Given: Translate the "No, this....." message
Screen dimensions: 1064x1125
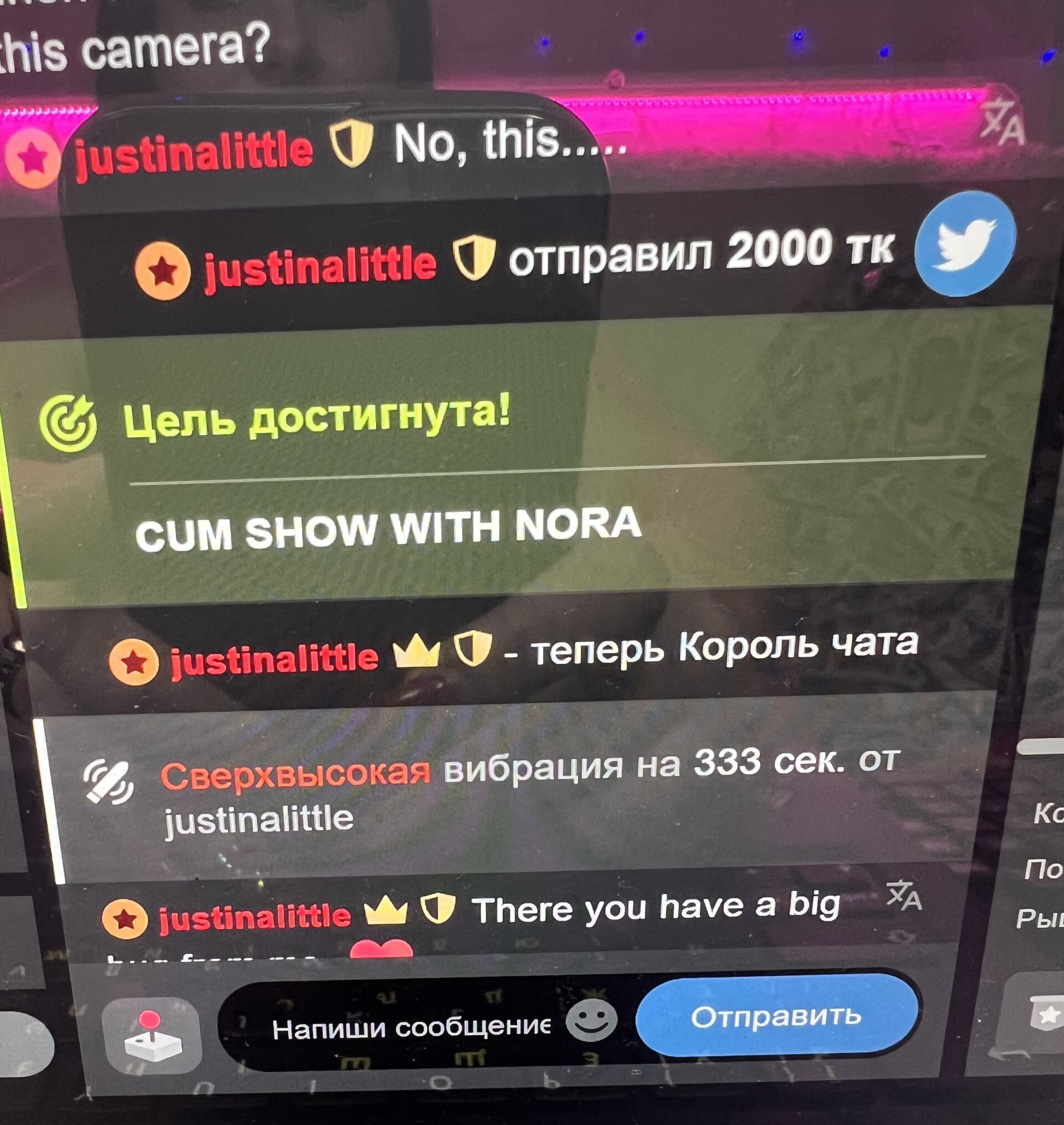Looking at the screenshot, I should pos(1002,124).
